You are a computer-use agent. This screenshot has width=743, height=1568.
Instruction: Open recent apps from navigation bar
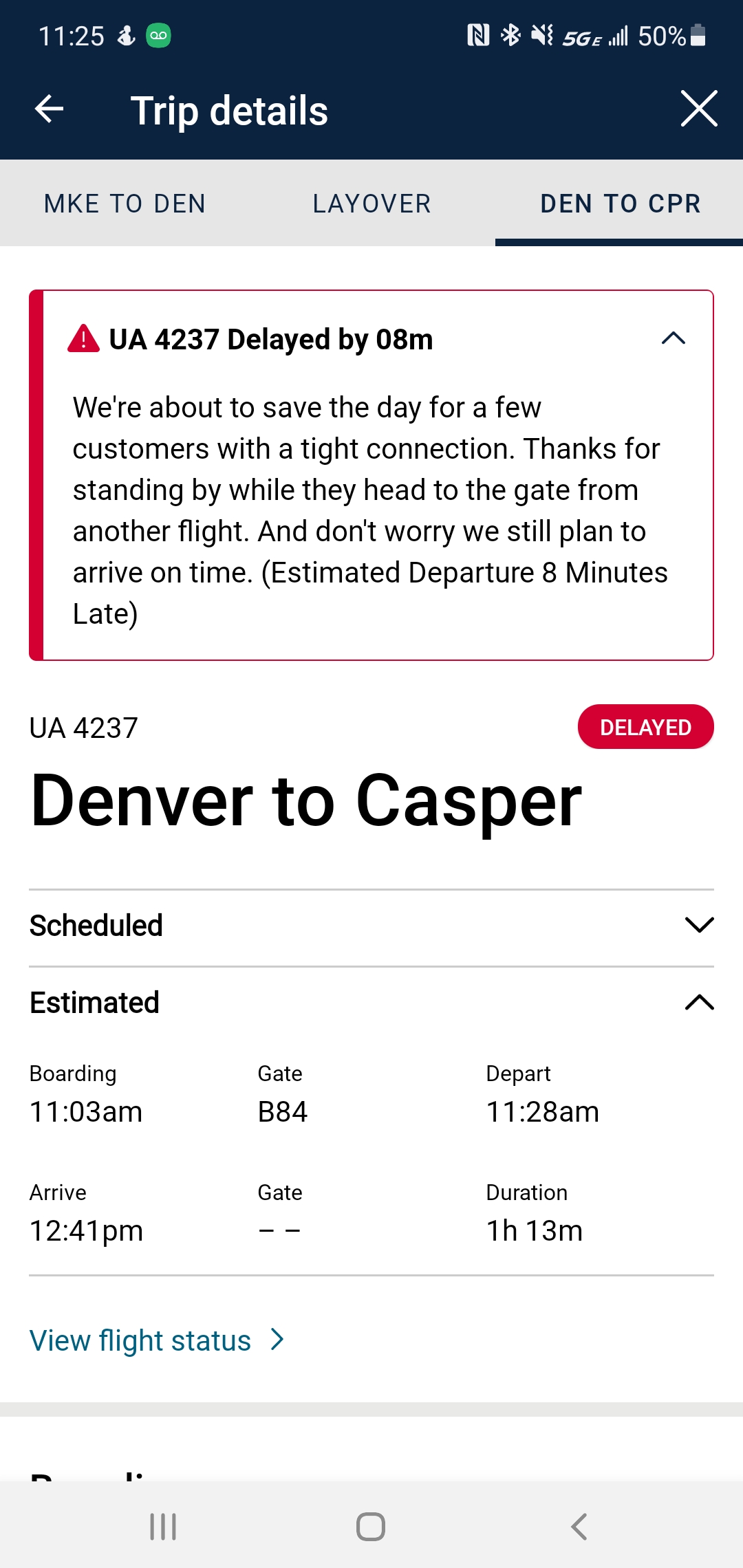coord(163,1527)
